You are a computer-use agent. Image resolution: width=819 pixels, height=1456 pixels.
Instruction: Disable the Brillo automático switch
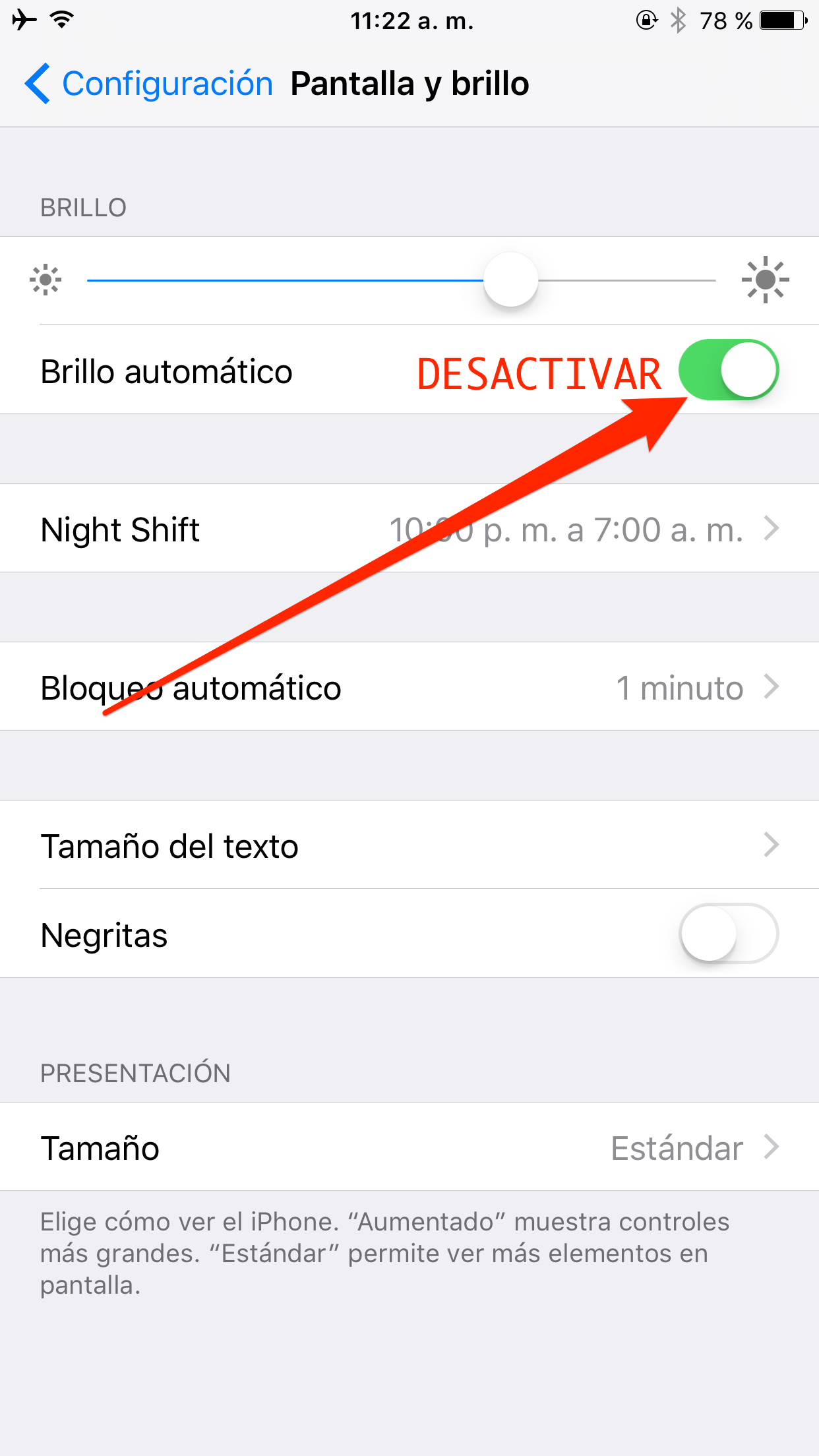tap(729, 371)
